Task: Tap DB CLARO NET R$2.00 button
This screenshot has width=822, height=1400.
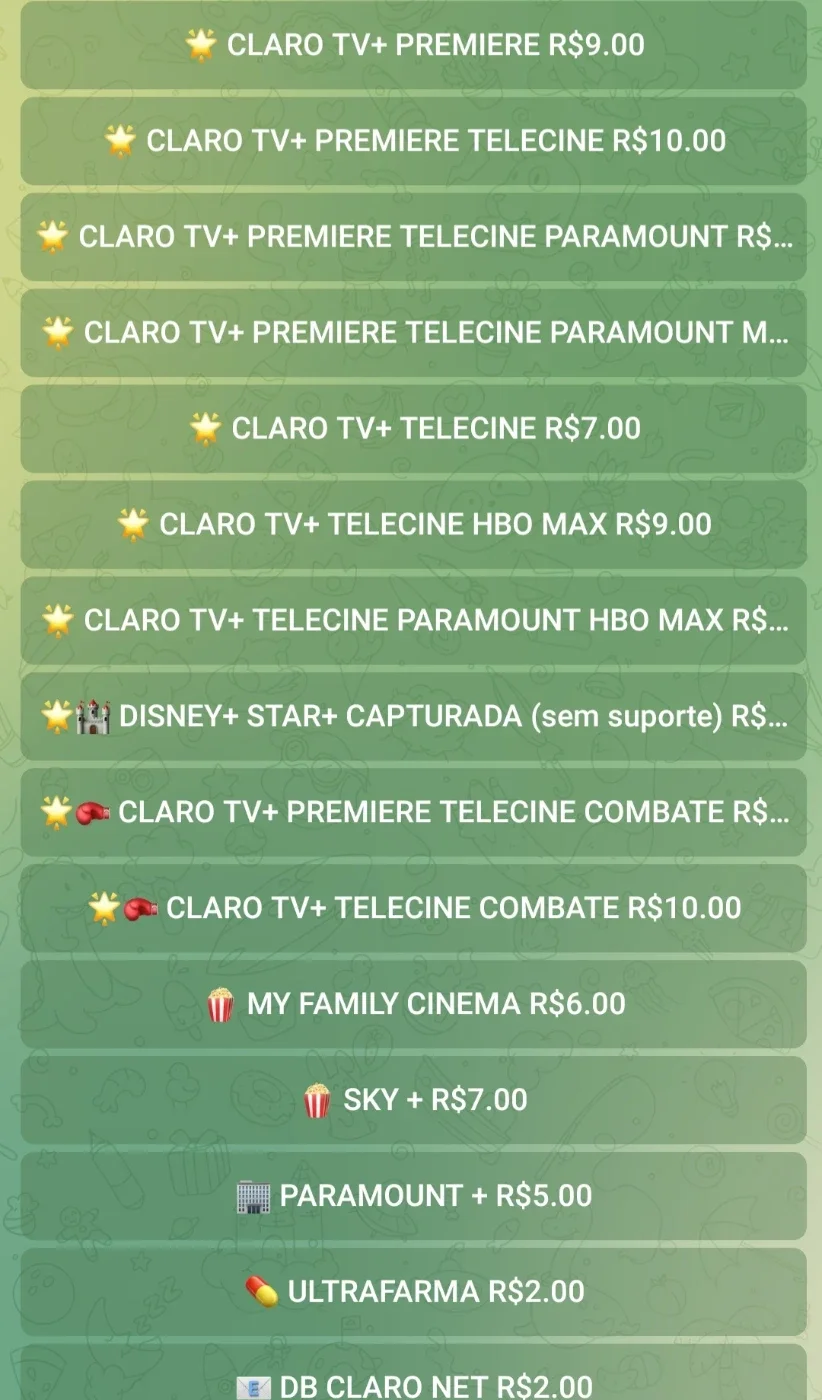Action: click(x=413, y=1373)
